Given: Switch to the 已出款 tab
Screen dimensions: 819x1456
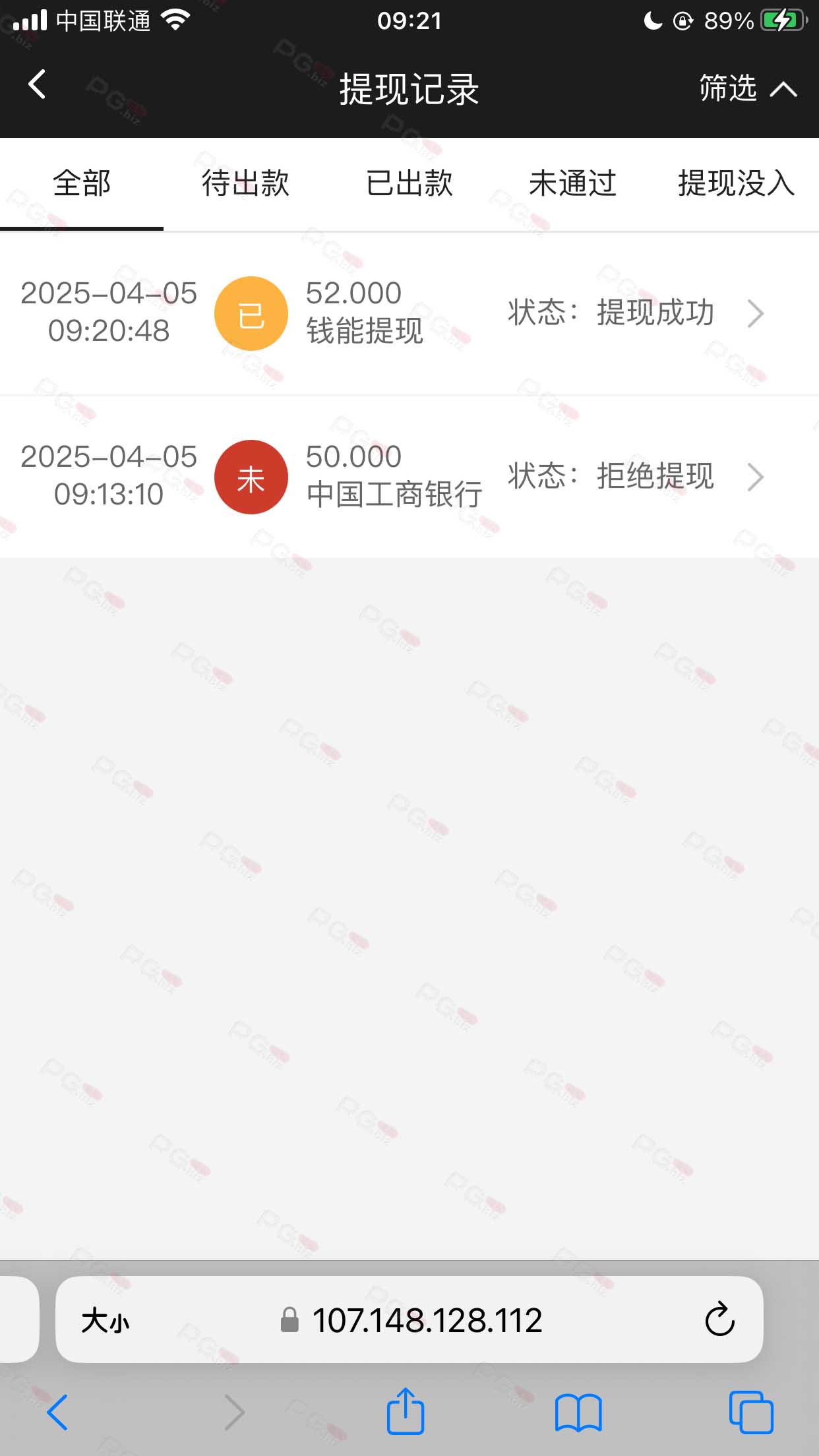Looking at the screenshot, I should point(409,183).
